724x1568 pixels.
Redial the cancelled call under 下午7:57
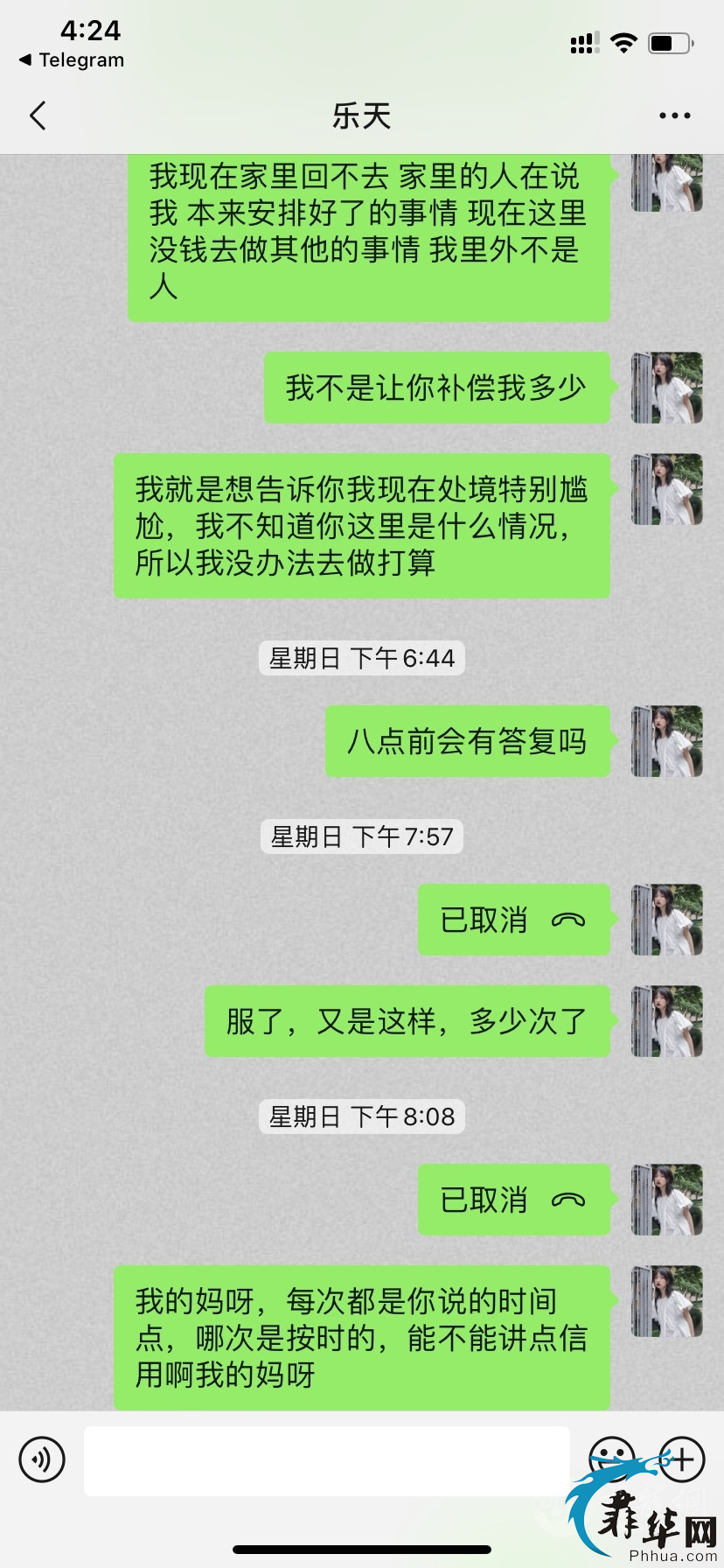pos(513,920)
